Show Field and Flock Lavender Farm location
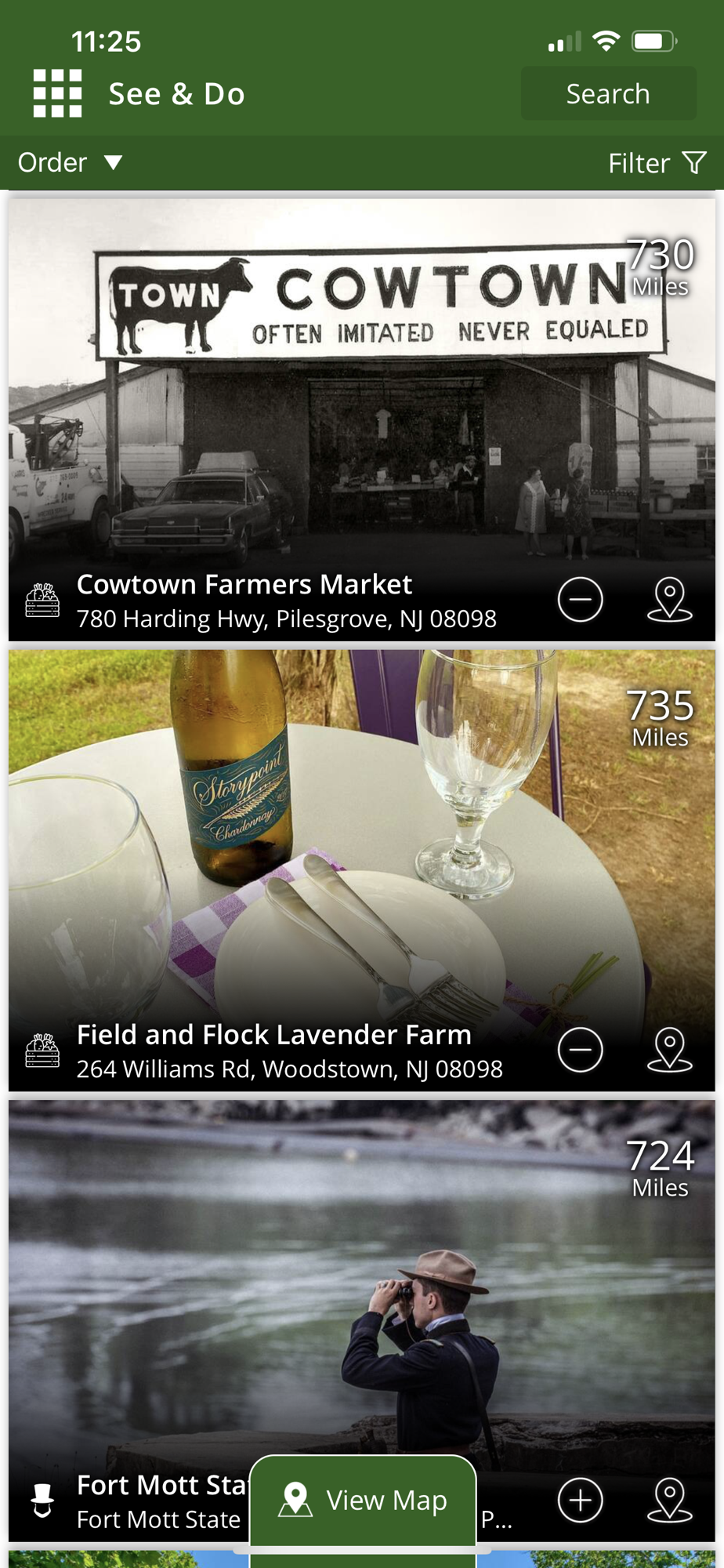724x1568 pixels. pos(669,1050)
